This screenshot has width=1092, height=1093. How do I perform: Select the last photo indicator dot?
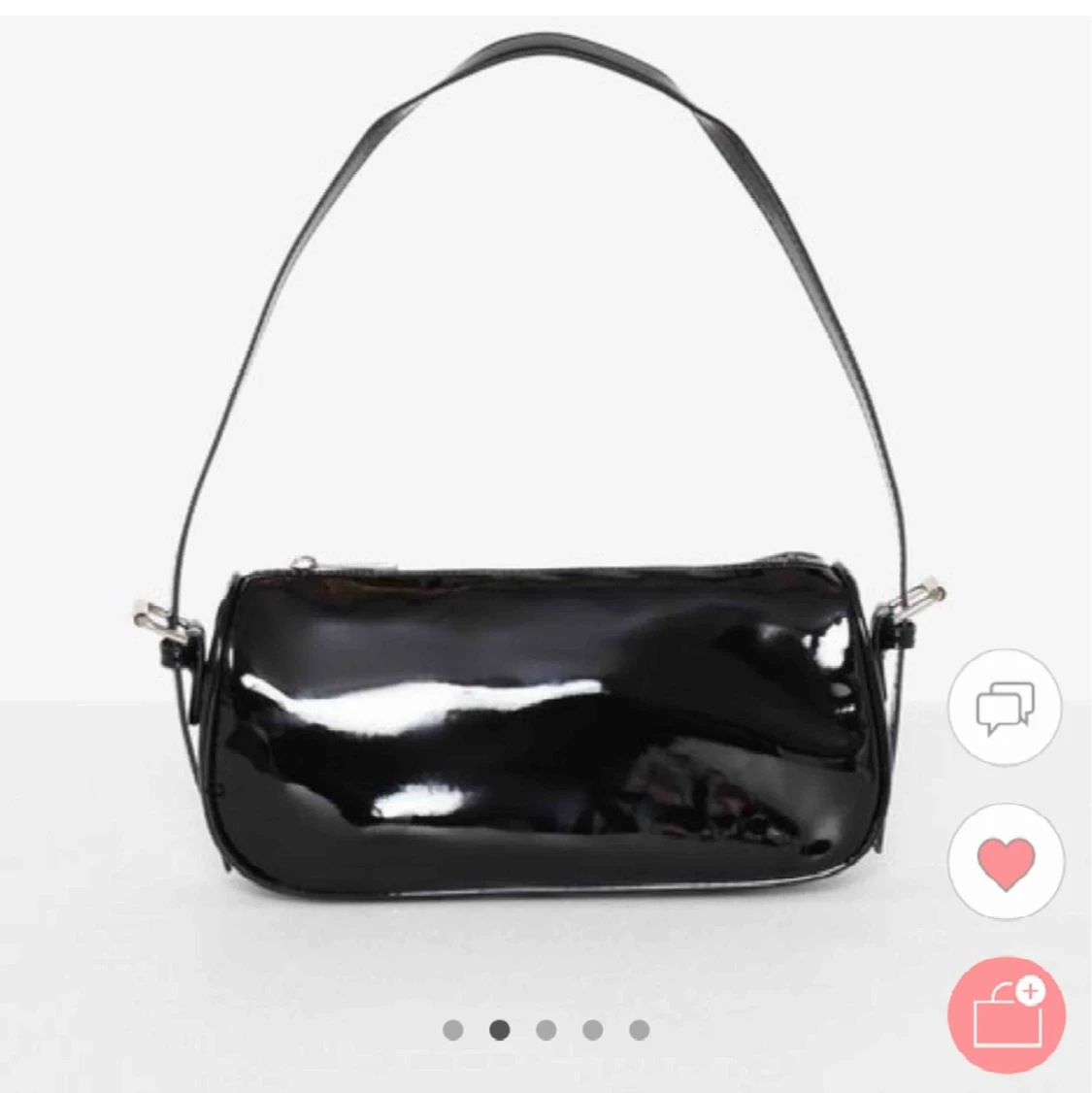[x=640, y=1030]
